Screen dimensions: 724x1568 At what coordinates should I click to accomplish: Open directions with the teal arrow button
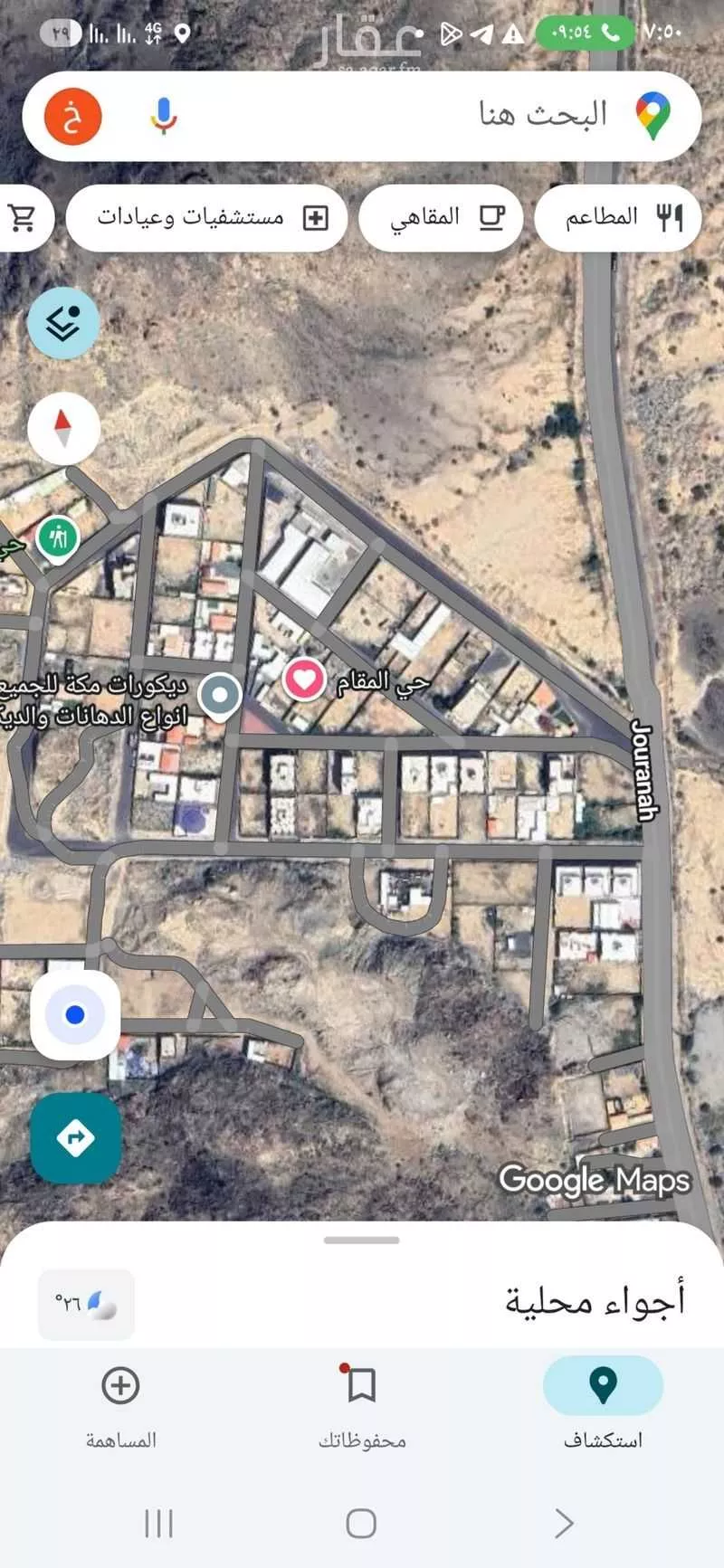pyautogui.click(x=75, y=1137)
